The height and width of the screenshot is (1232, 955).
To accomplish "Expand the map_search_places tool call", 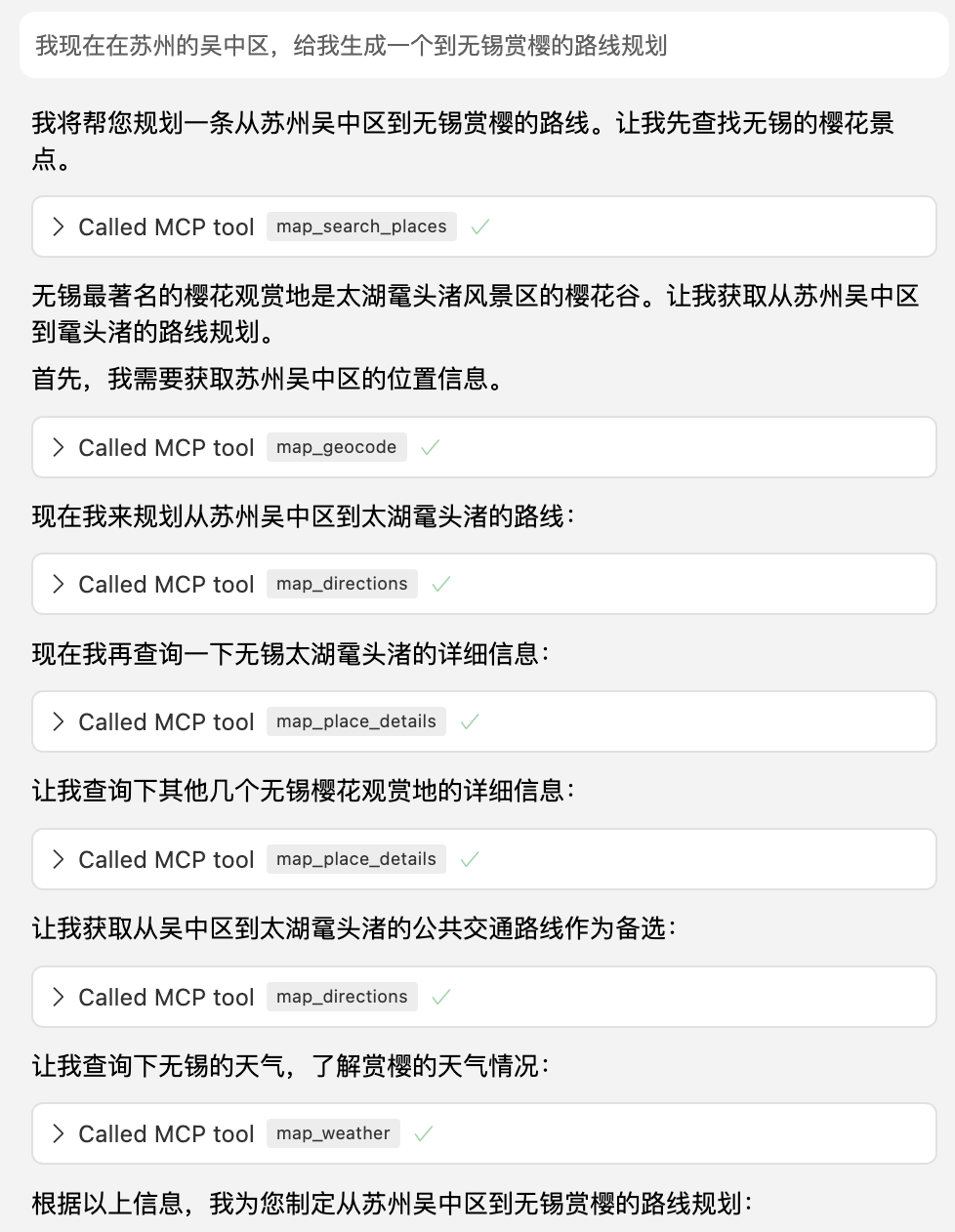I will 59,227.
